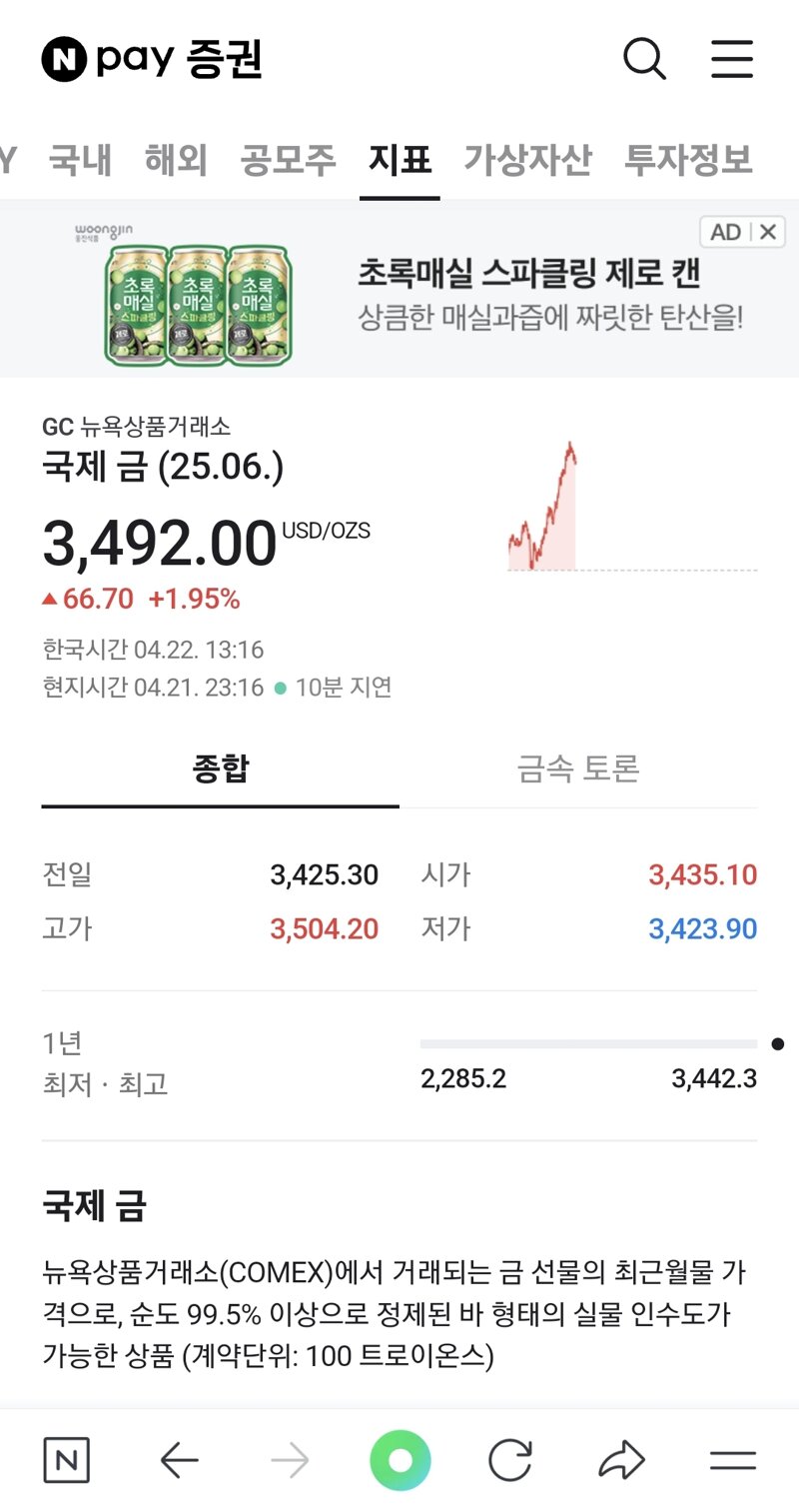Open the search magnifier icon
799x1512 pixels.
coord(645,59)
